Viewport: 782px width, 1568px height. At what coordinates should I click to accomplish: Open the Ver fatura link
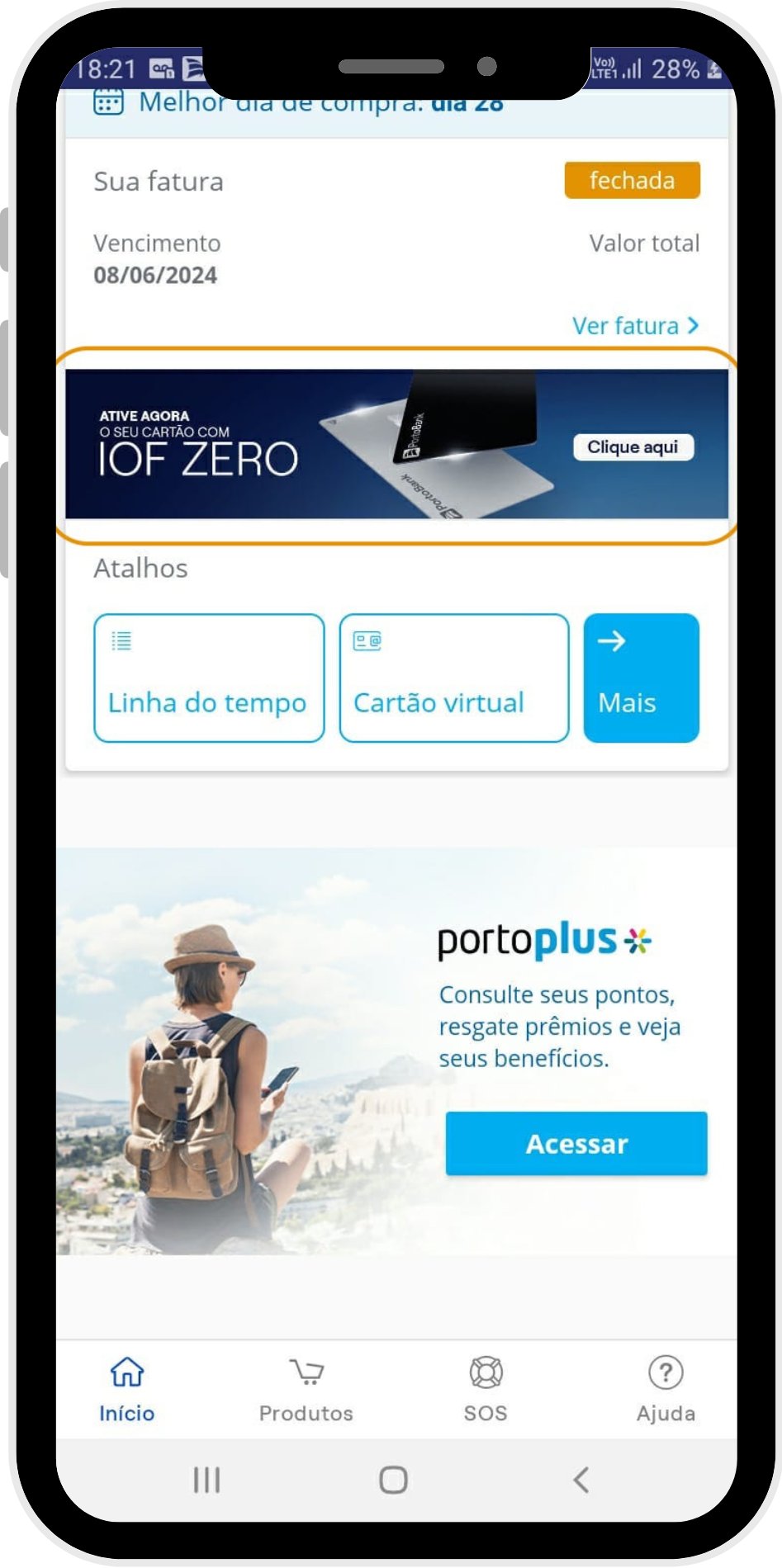(x=634, y=326)
